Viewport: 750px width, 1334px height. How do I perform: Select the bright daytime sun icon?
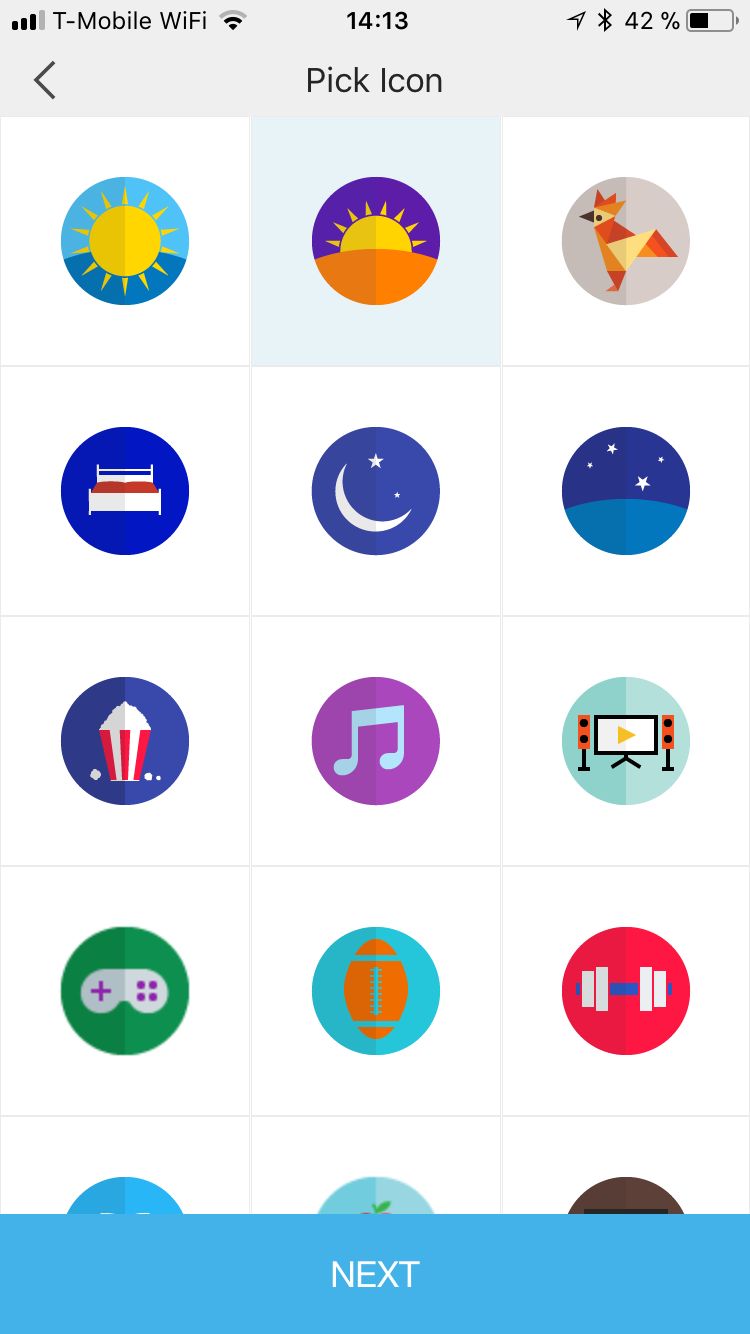125,241
